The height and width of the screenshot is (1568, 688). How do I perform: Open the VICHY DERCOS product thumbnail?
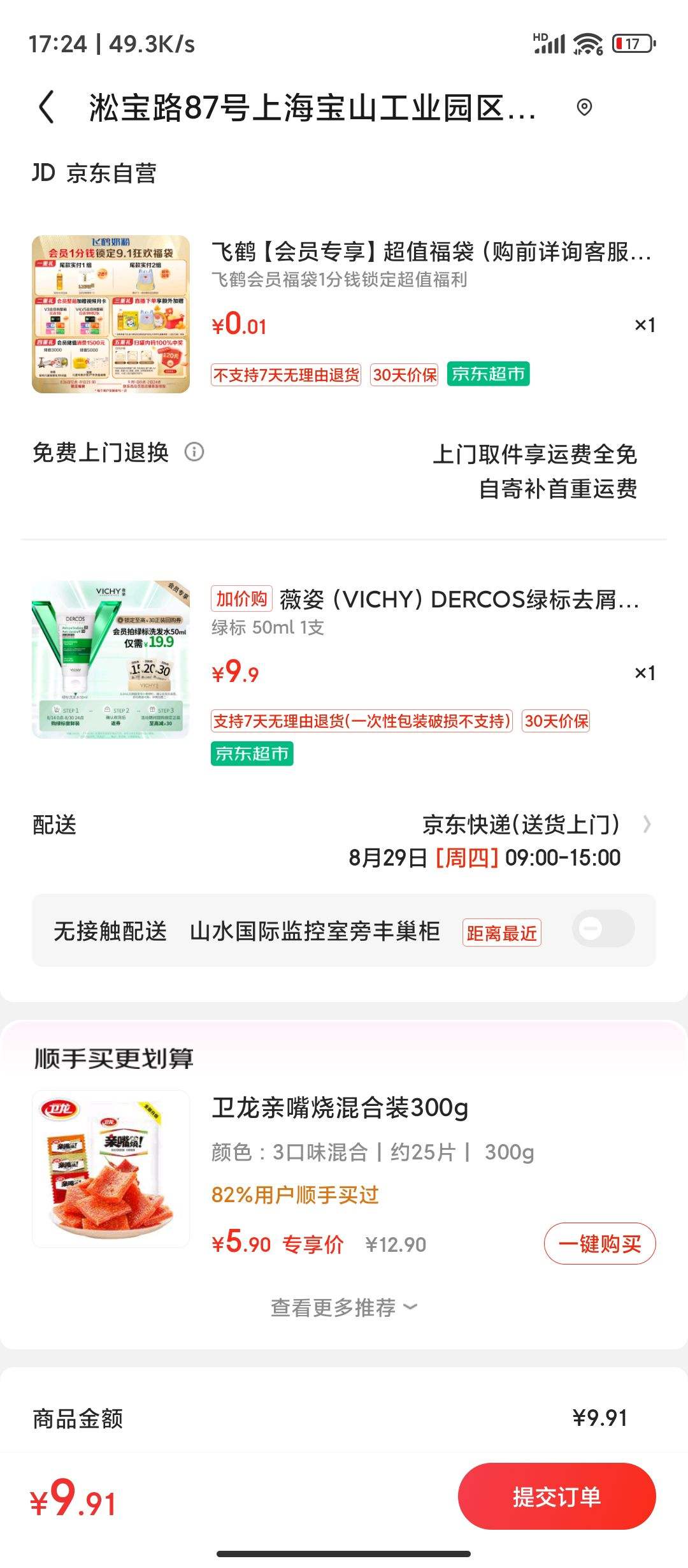[111, 659]
